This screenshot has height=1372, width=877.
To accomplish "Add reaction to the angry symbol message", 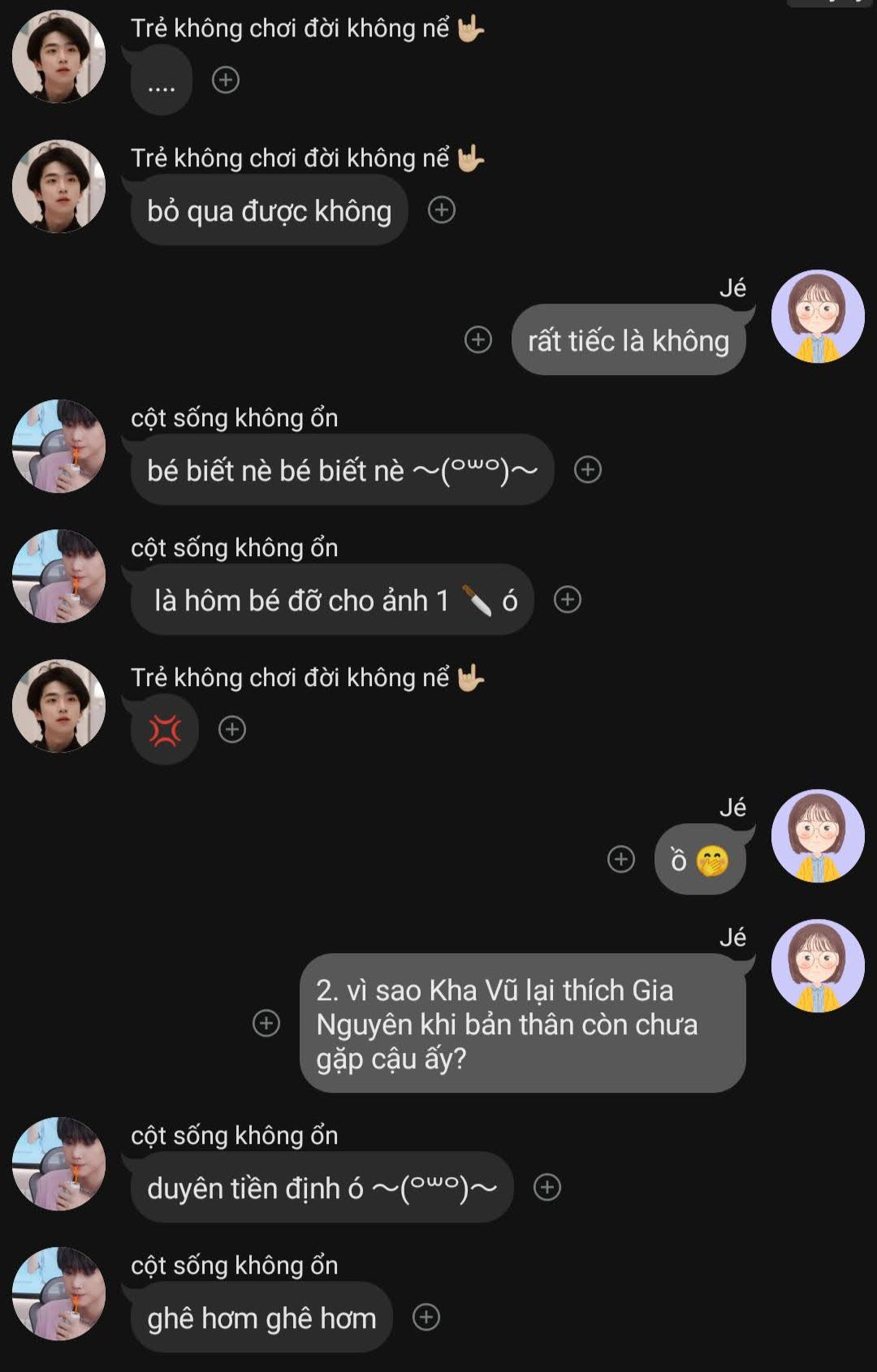I will pos(232,729).
